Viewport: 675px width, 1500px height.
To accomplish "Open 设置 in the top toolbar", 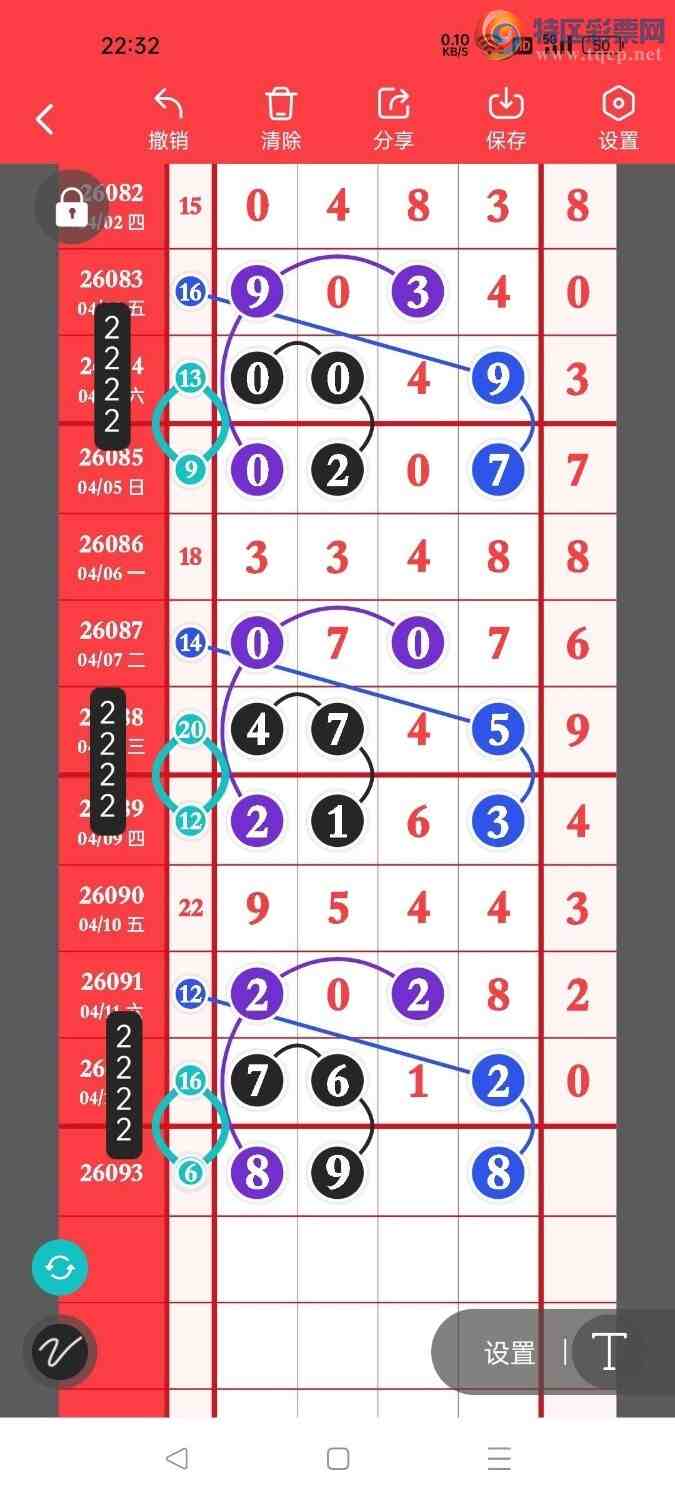I will [618, 118].
